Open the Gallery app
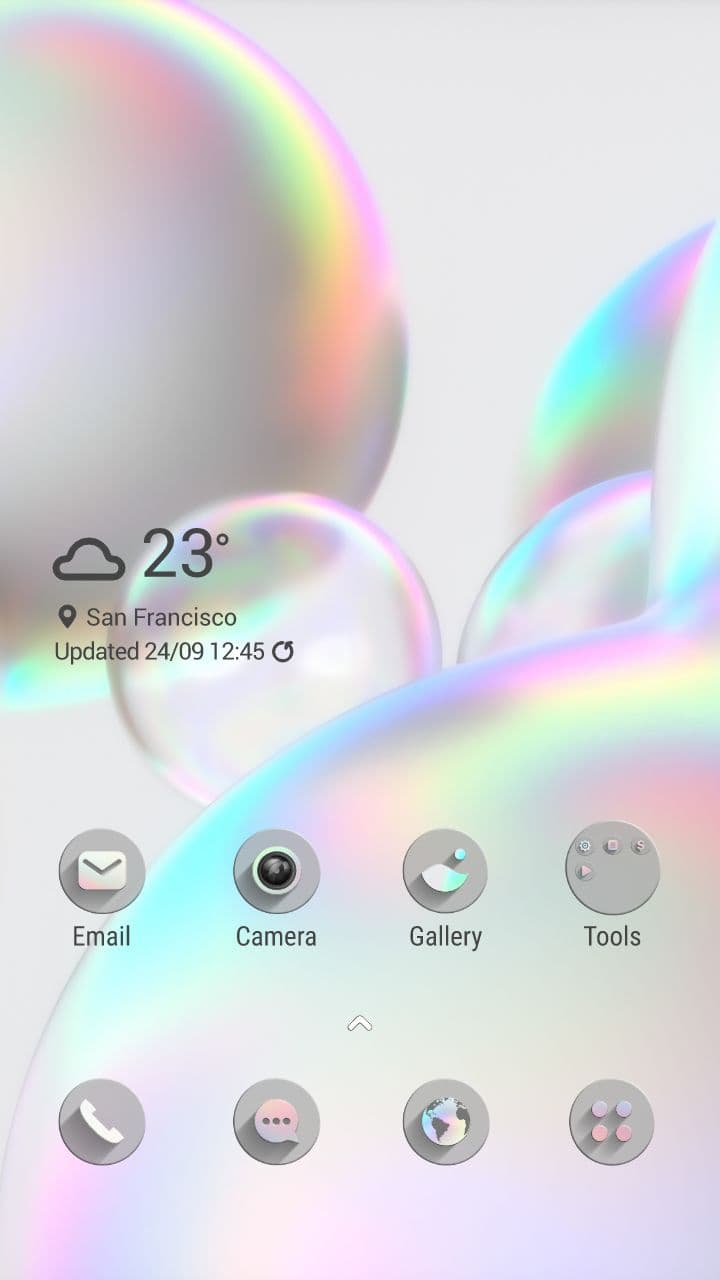Image resolution: width=720 pixels, height=1280 pixels. [445, 872]
